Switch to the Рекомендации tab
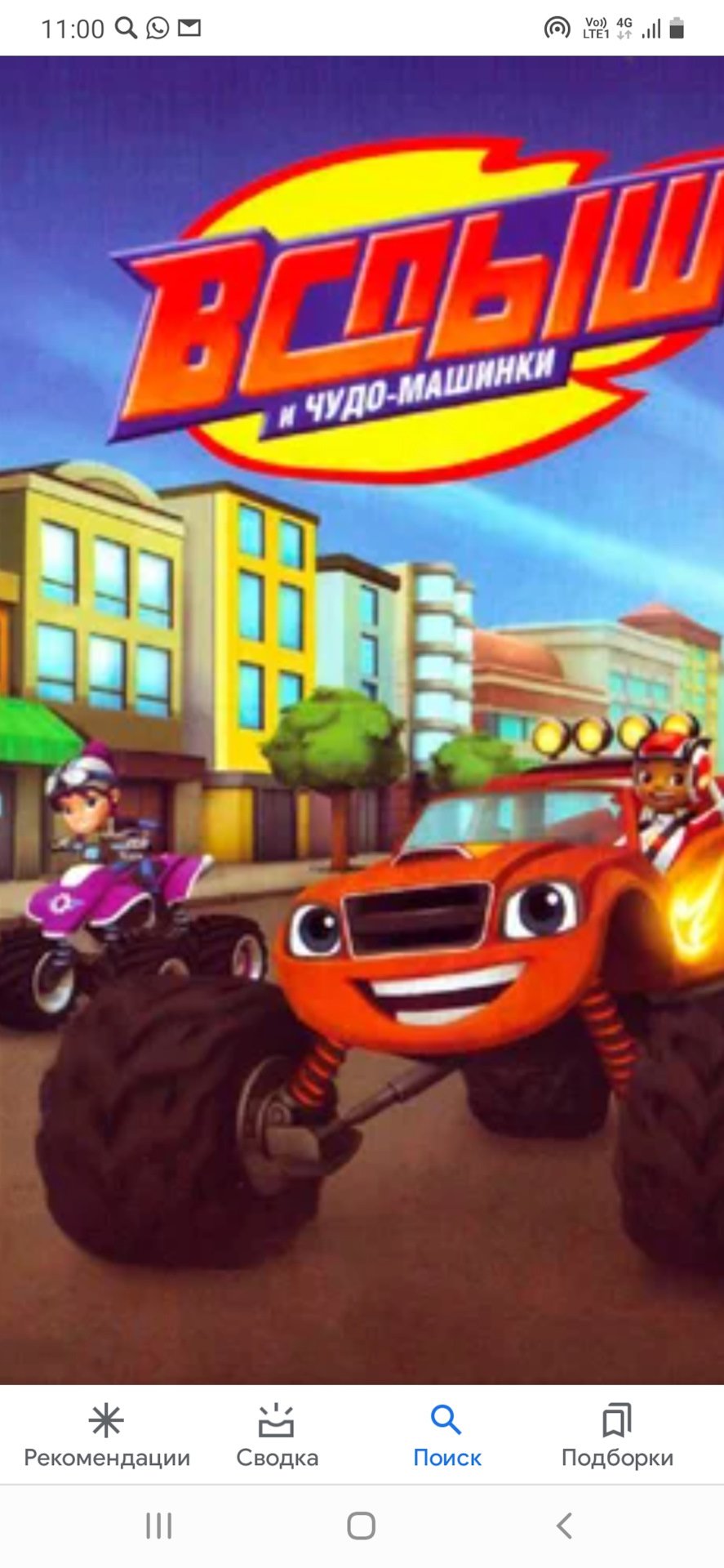The height and width of the screenshot is (1568, 724). click(x=106, y=1437)
